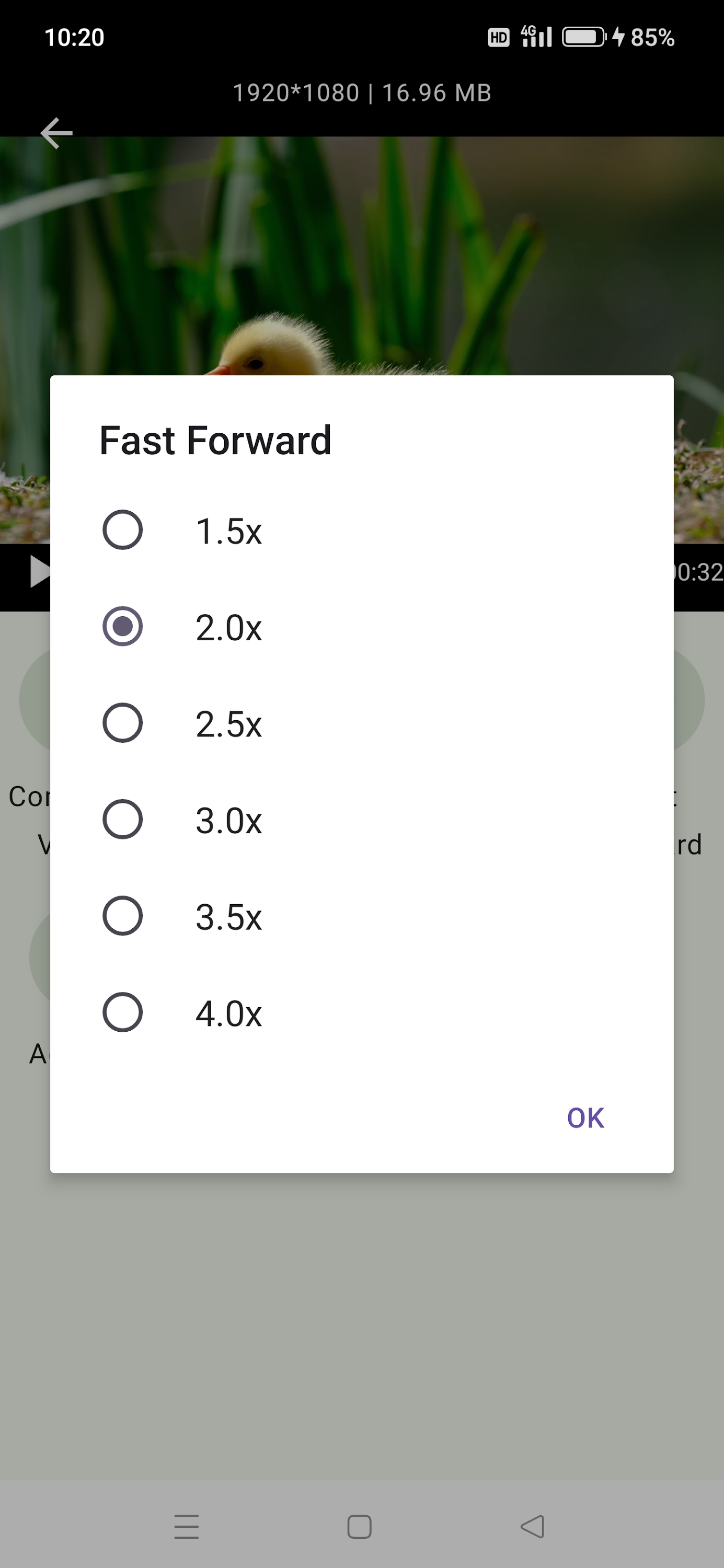Choose 4.0x as the speed

click(122, 1013)
